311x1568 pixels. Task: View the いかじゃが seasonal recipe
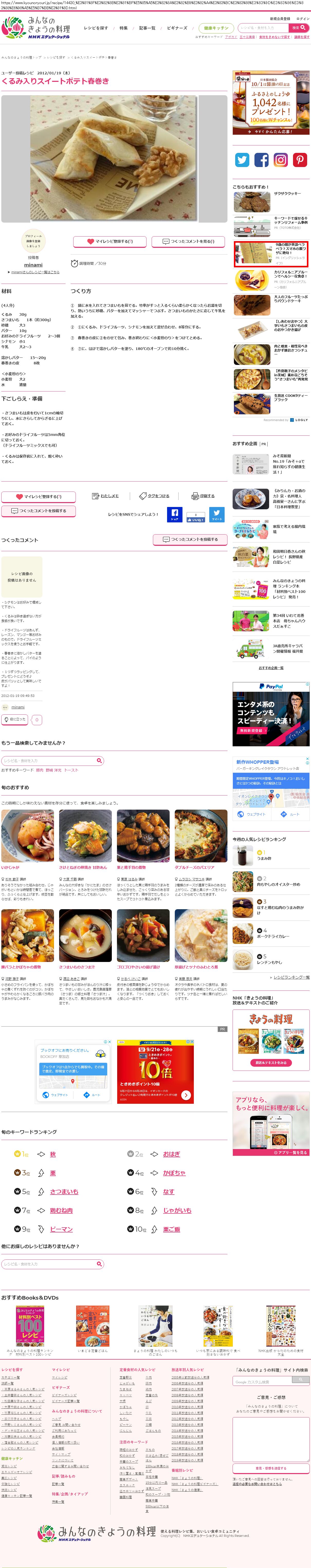click(10, 868)
